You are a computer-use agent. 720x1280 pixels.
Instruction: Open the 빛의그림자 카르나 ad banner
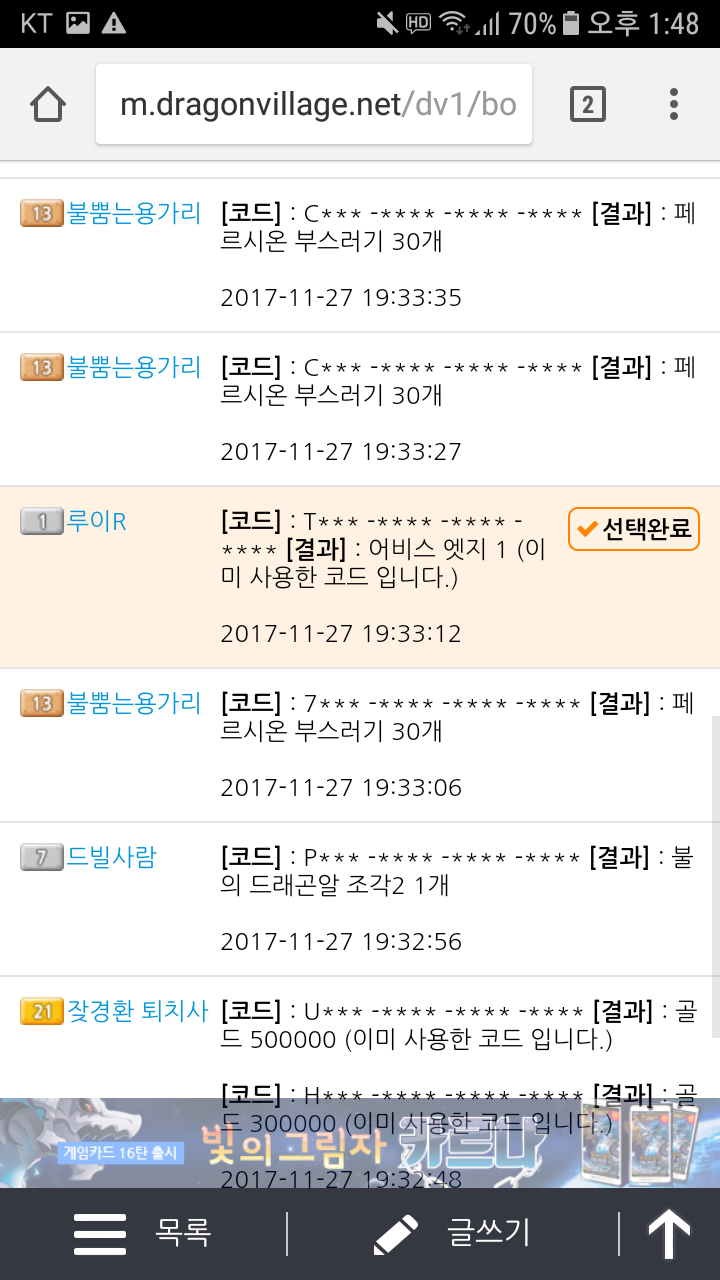pyautogui.click(x=360, y=1143)
